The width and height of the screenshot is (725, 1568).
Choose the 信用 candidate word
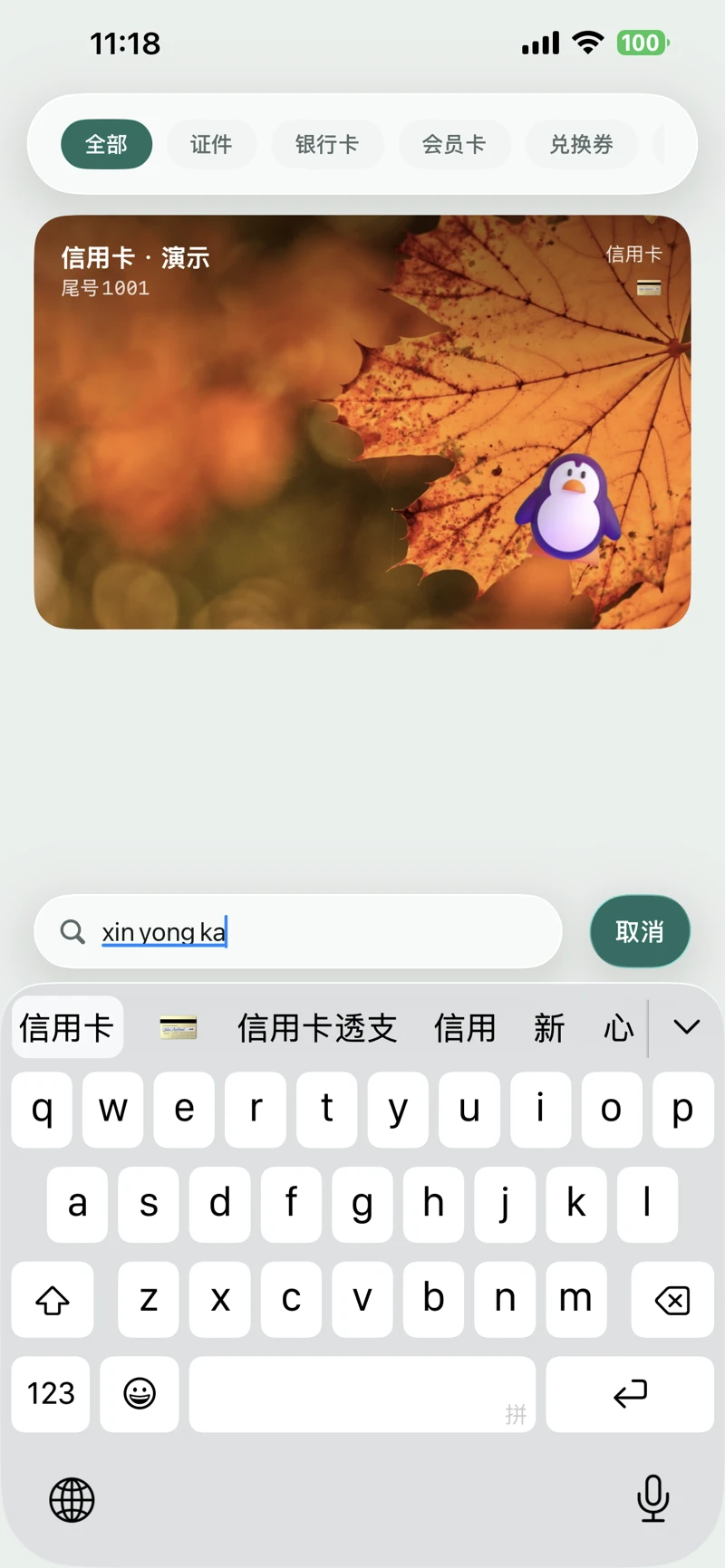point(465,1027)
